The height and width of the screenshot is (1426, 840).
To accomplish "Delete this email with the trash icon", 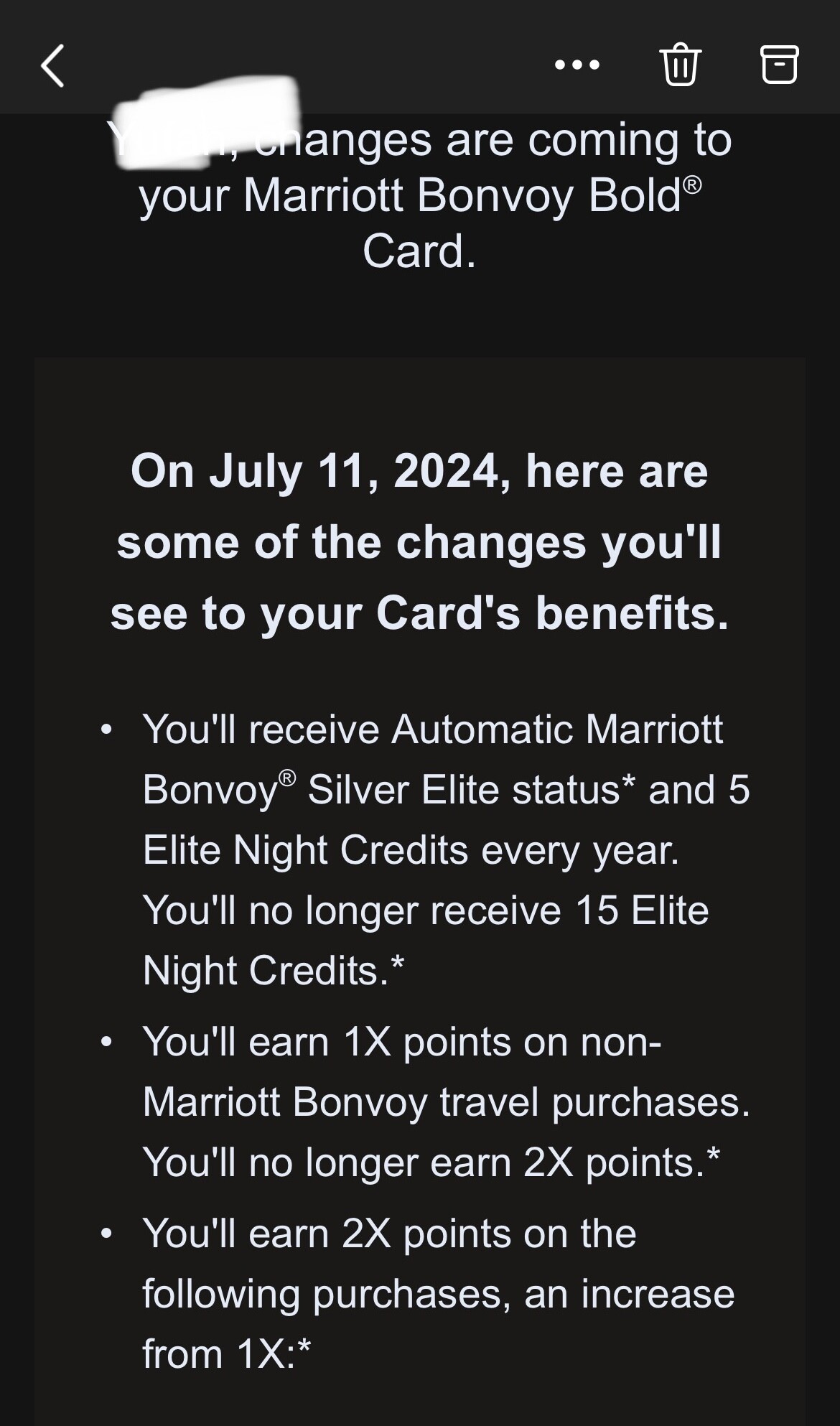I will click(x=680, y=65).
